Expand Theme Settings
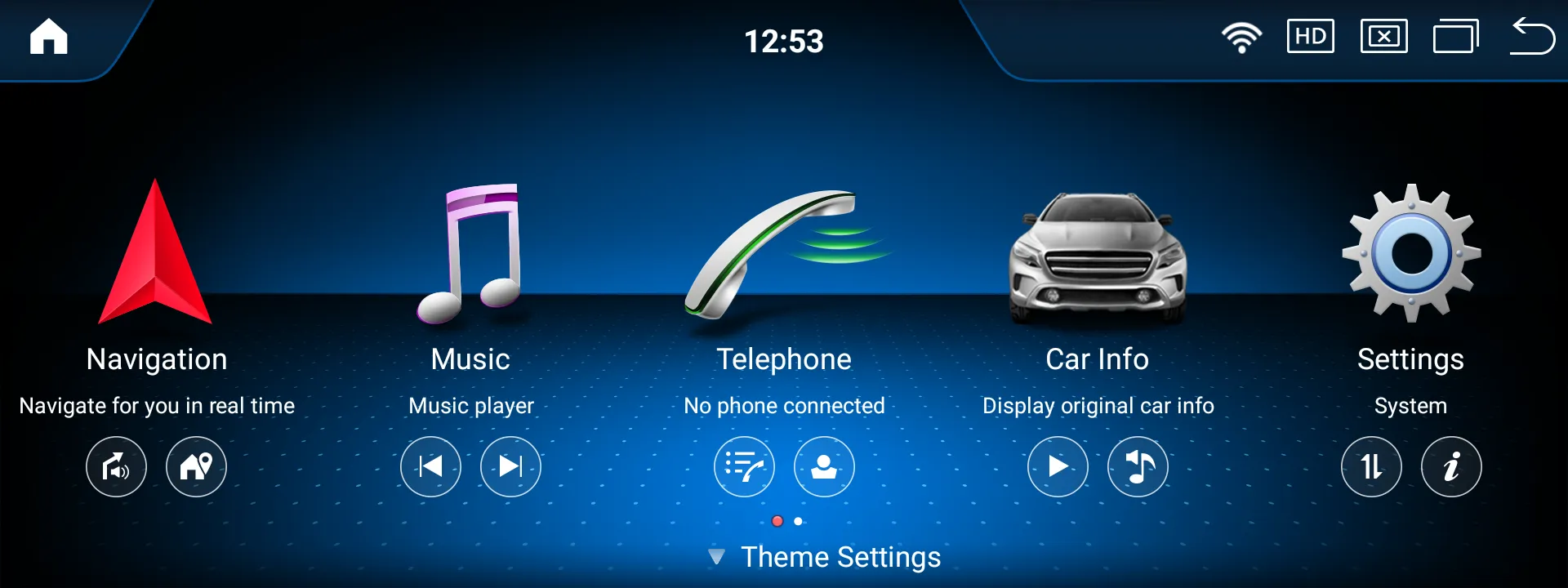The image size is (1568, 588). [x=825, y=557]
